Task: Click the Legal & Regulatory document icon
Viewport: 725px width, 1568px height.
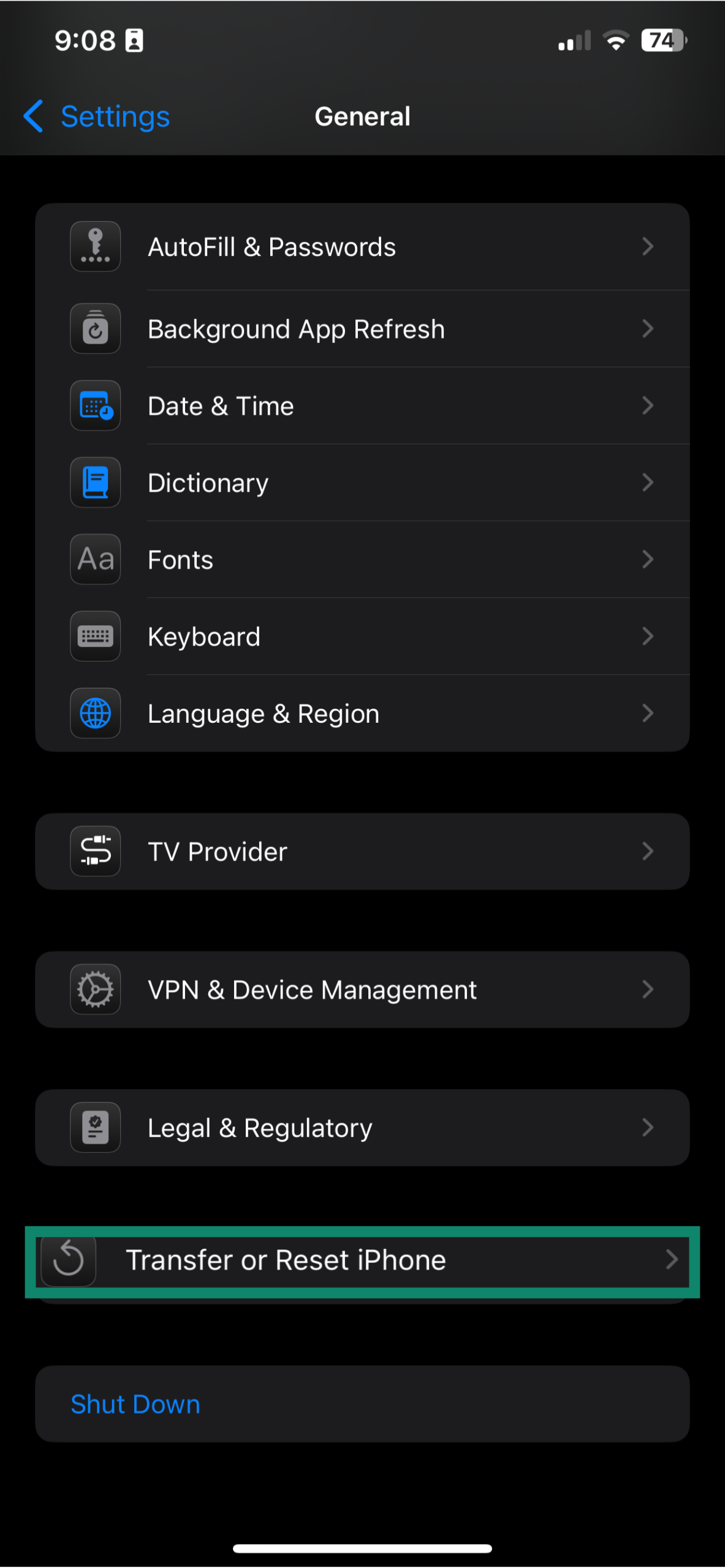Action: coord(95,1128)
